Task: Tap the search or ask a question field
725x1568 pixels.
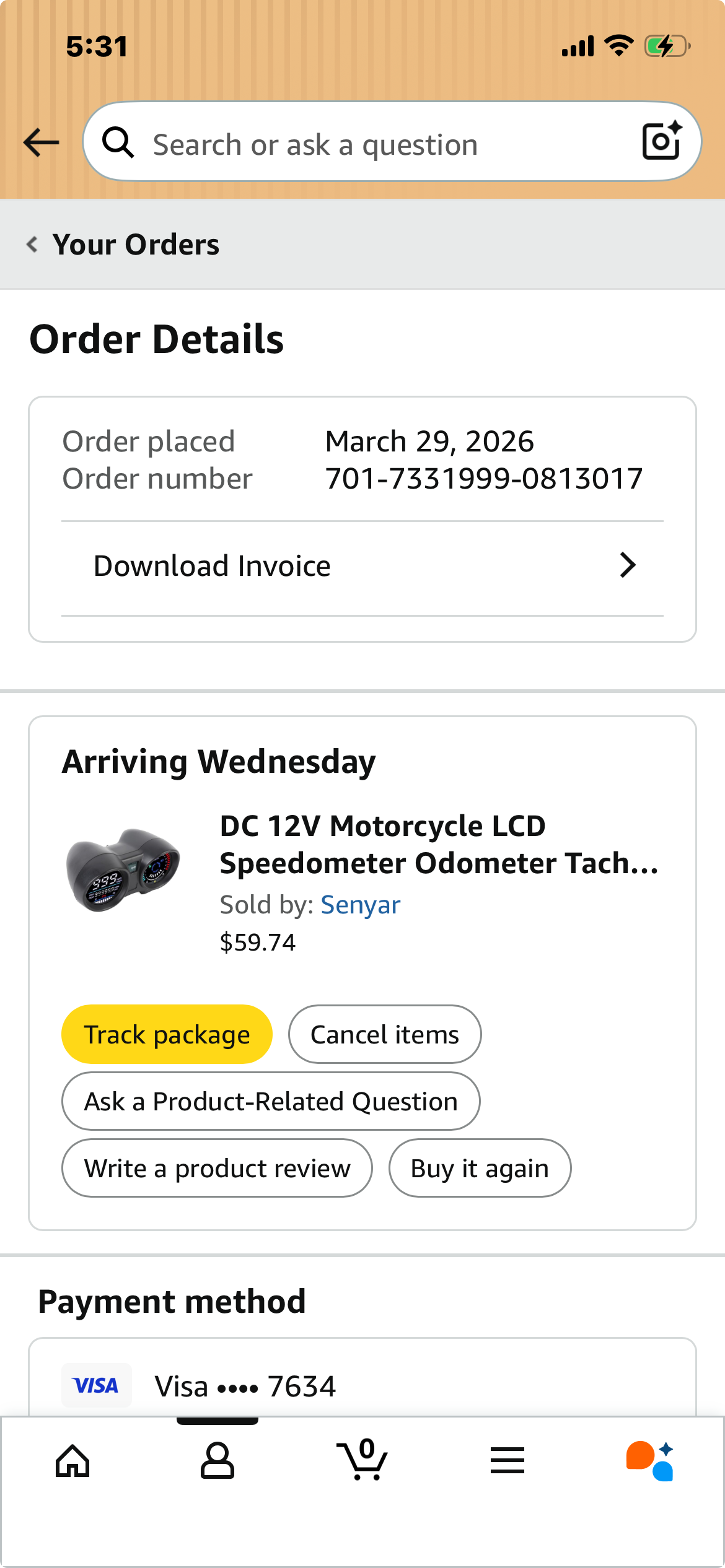Action: (x=372, y=143)
